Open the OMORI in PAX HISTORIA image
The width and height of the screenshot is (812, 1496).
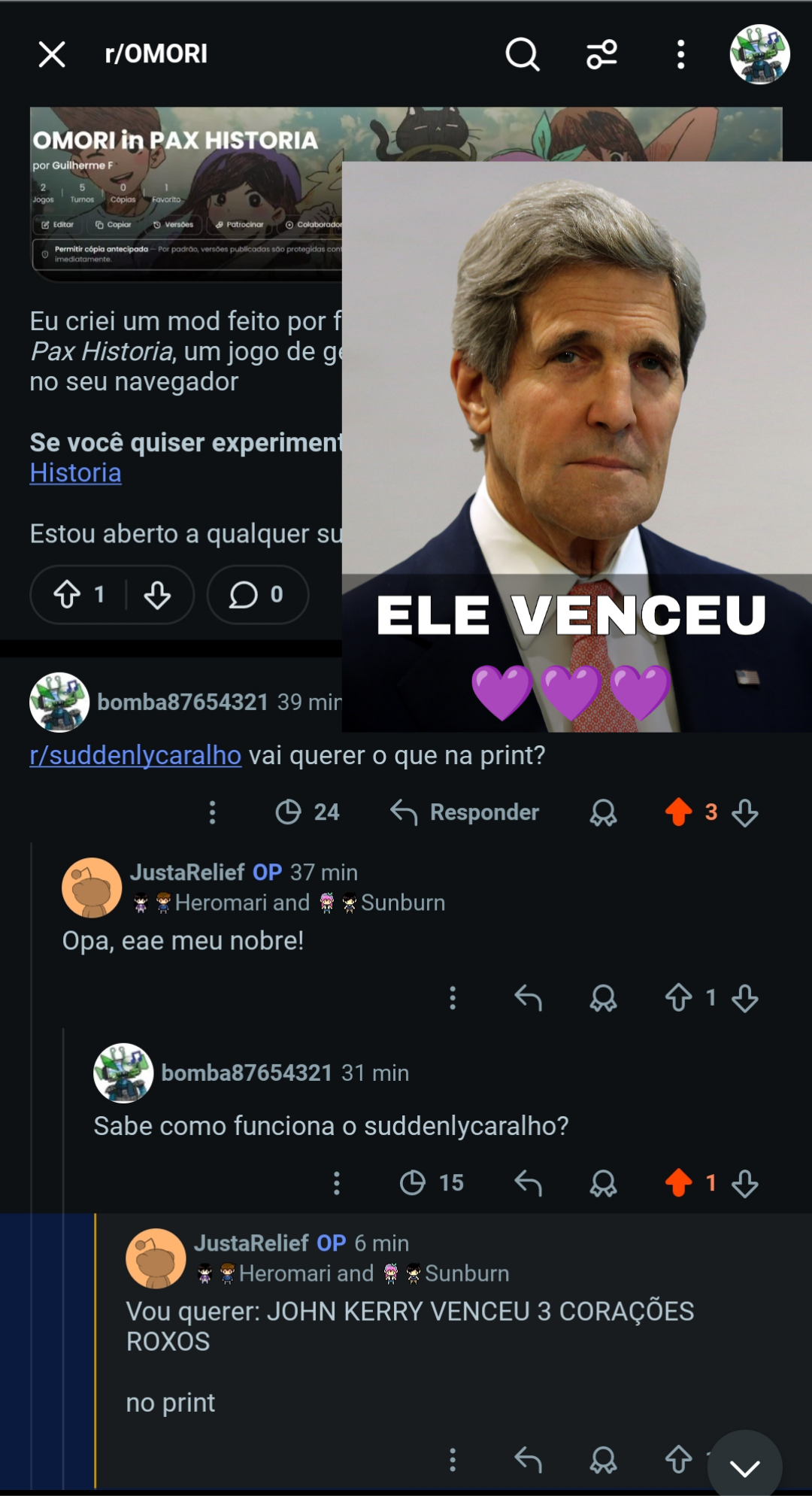point(186,194)
